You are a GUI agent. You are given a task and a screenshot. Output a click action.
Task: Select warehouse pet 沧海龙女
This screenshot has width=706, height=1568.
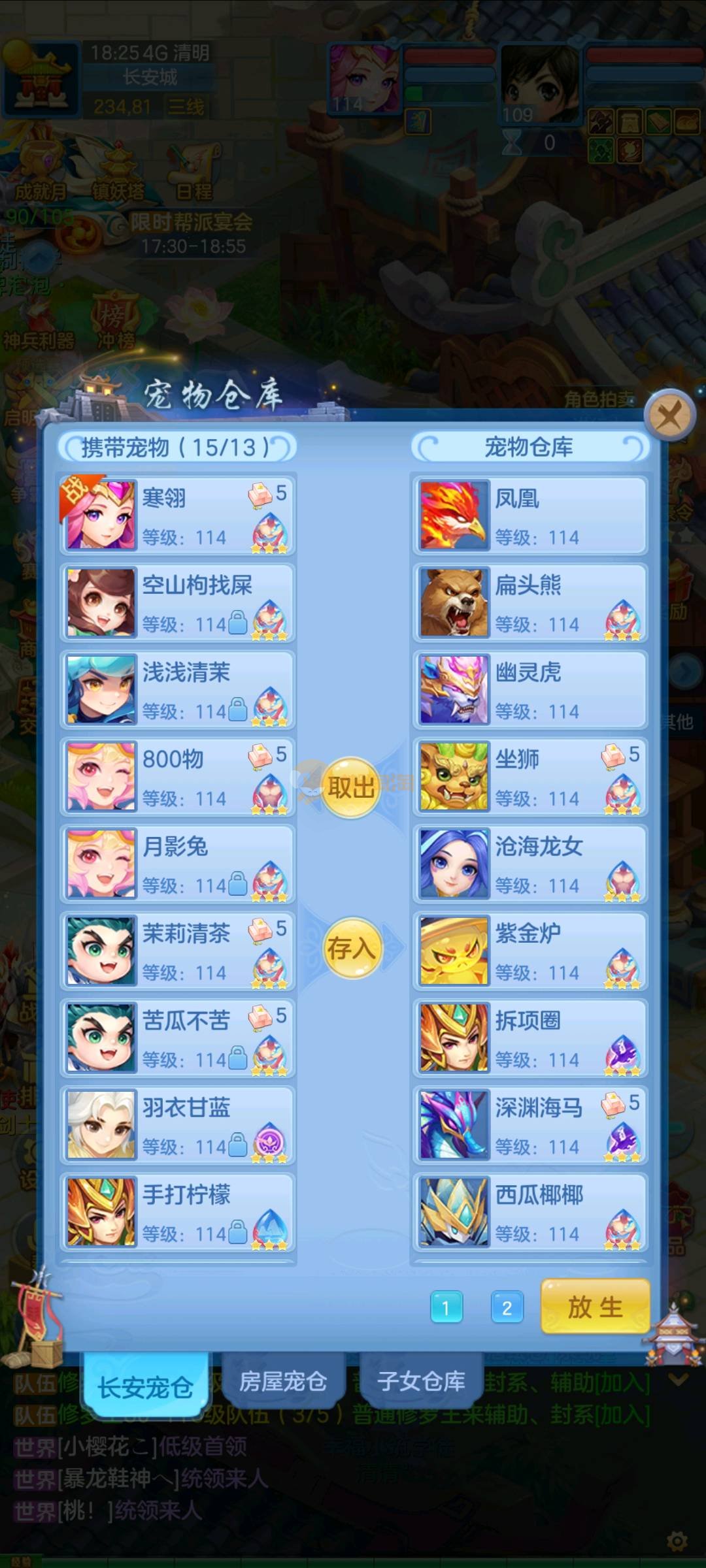click(529, 864)
